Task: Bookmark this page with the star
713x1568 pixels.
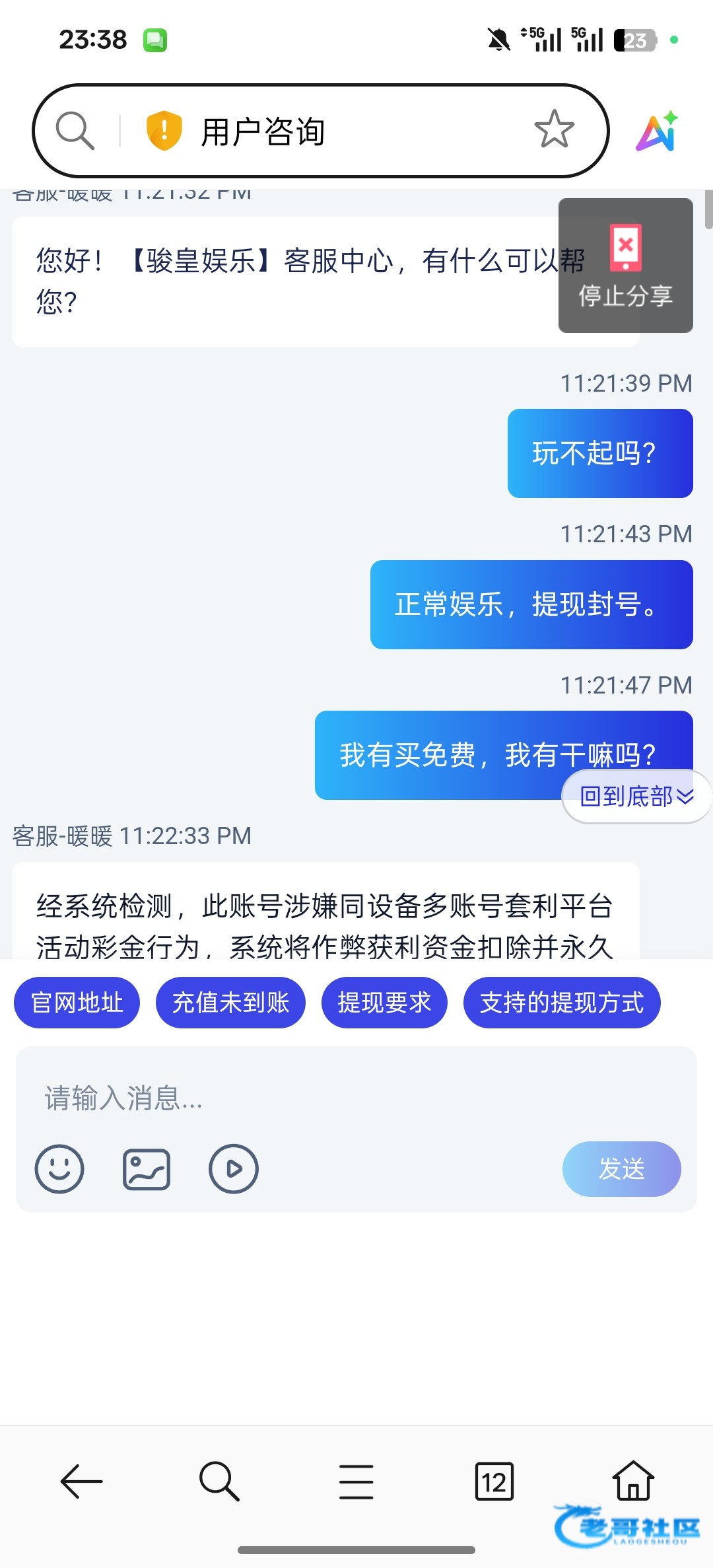Action: coord(554,129)
